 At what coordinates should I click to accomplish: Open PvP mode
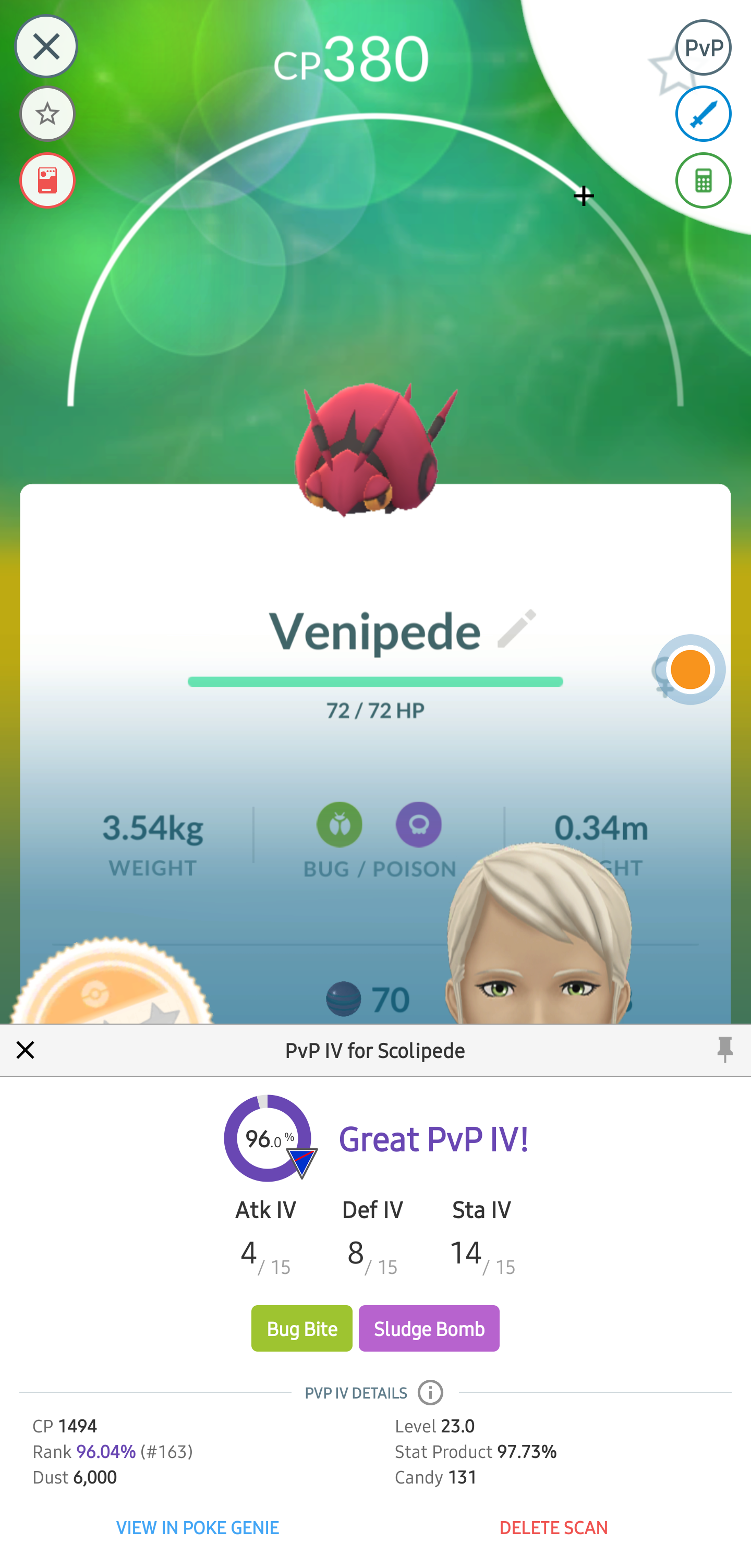click(x=703, y=47)
